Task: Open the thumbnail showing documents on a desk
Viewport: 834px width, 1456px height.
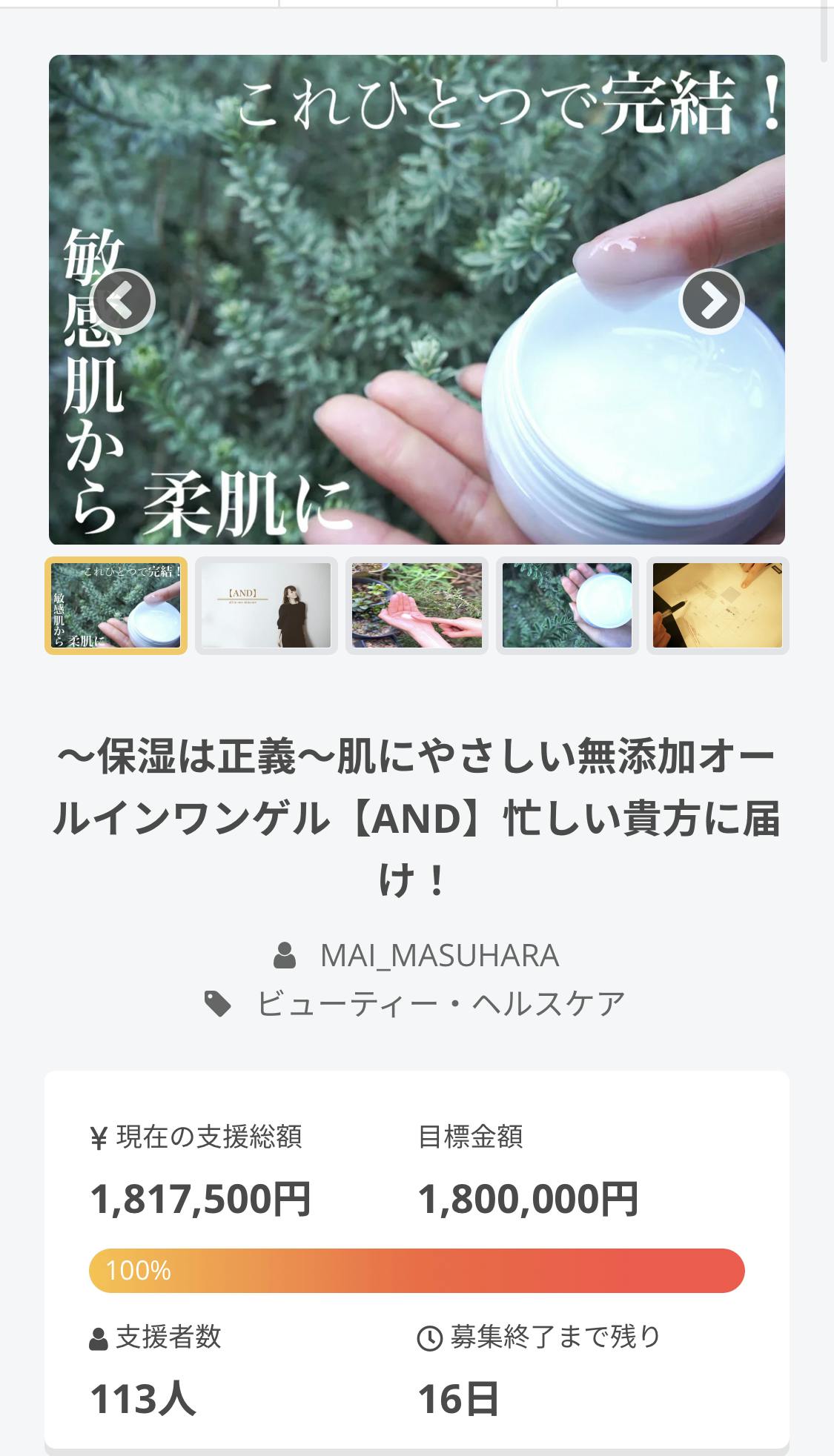Action: point(717,605)
